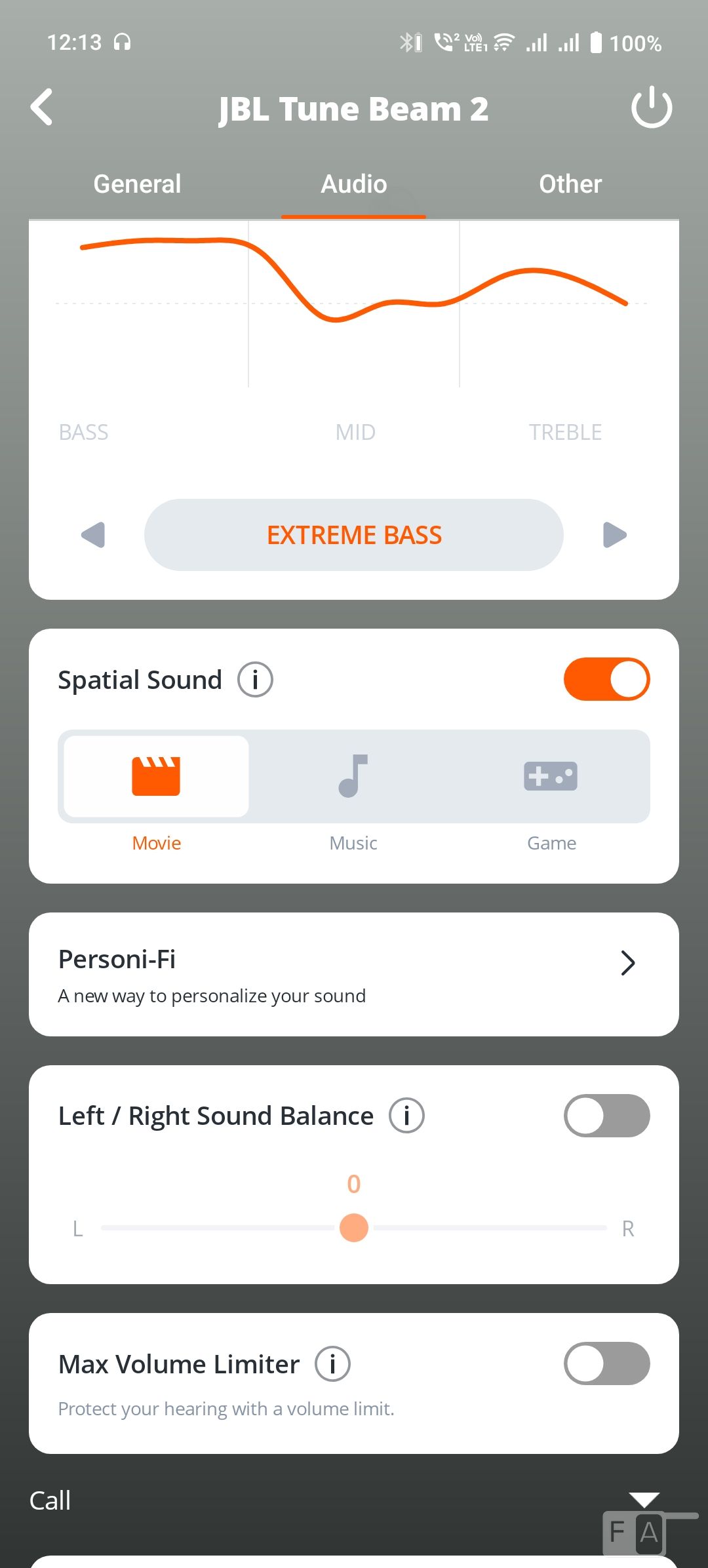
Task: Enable the Max Volume Limiter switch
Action: (x=606, y=1363)
